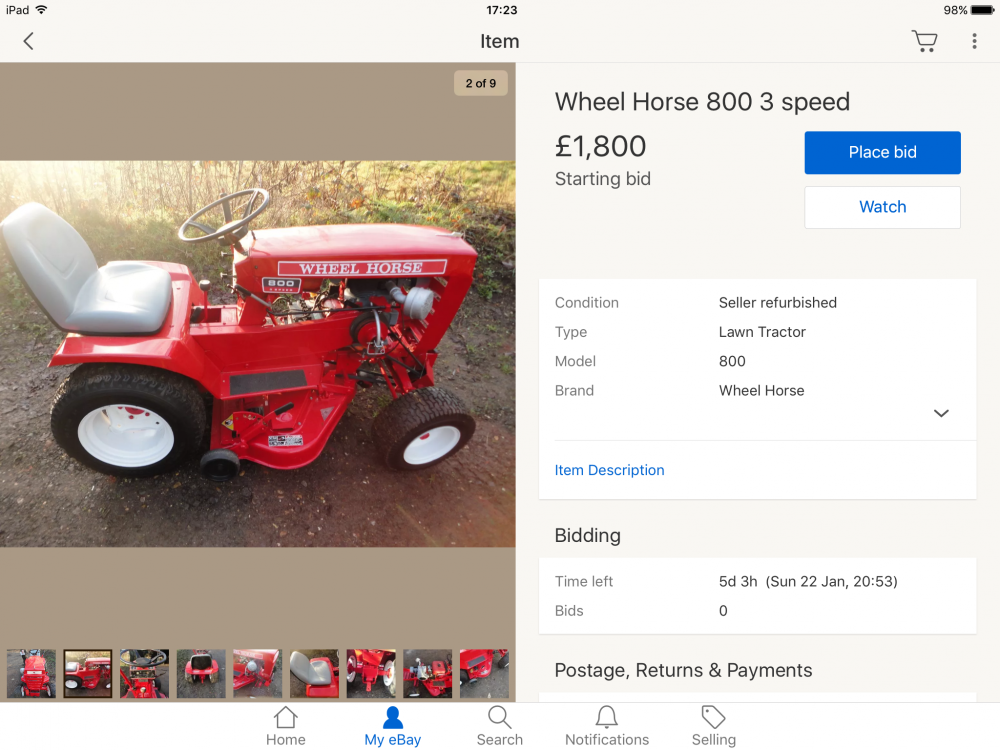The height and width of the screenshot is (750, 1000).
Task: Select the grey seat photo thumbnail
Action: click(314, 673)
